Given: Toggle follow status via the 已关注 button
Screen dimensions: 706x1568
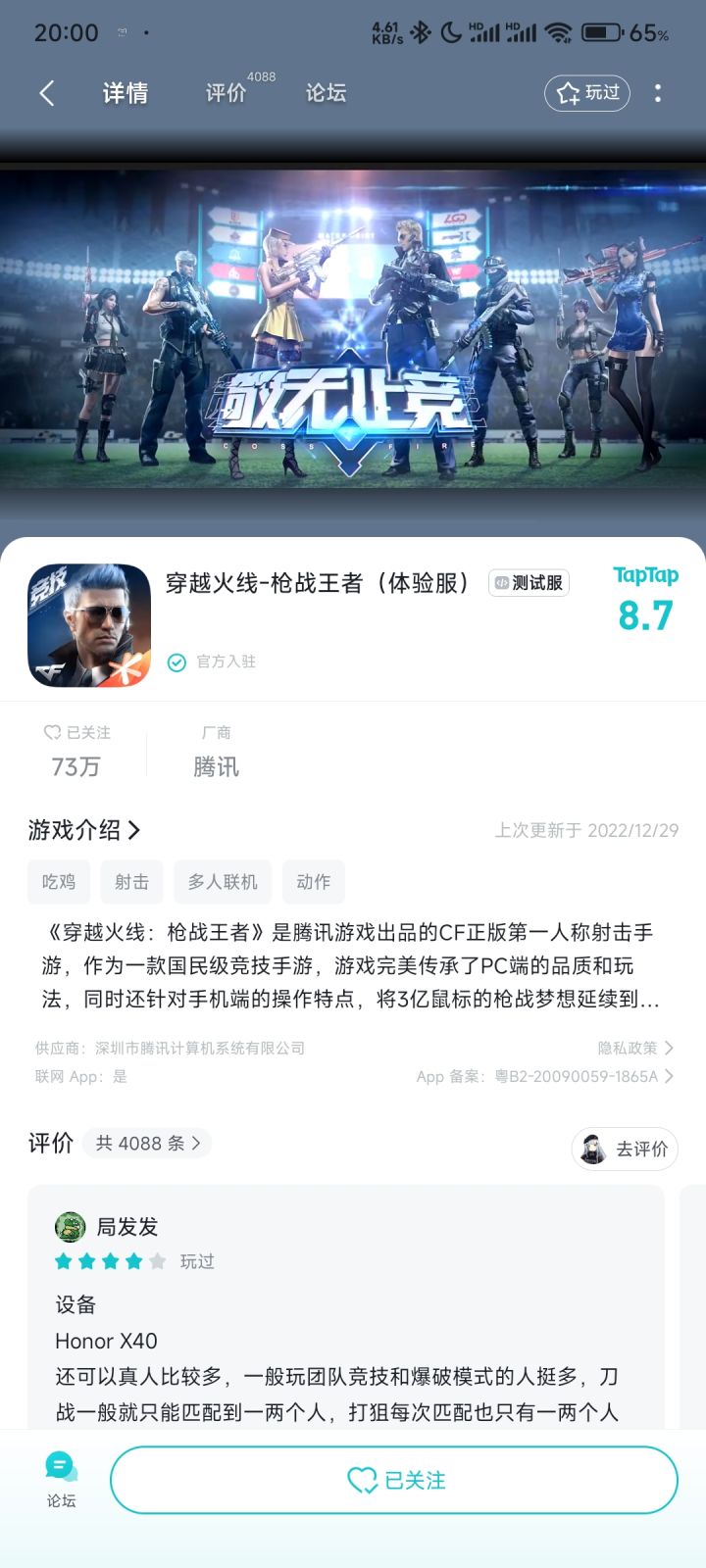Looking at the screenshot, I should tap(394, 1480).
